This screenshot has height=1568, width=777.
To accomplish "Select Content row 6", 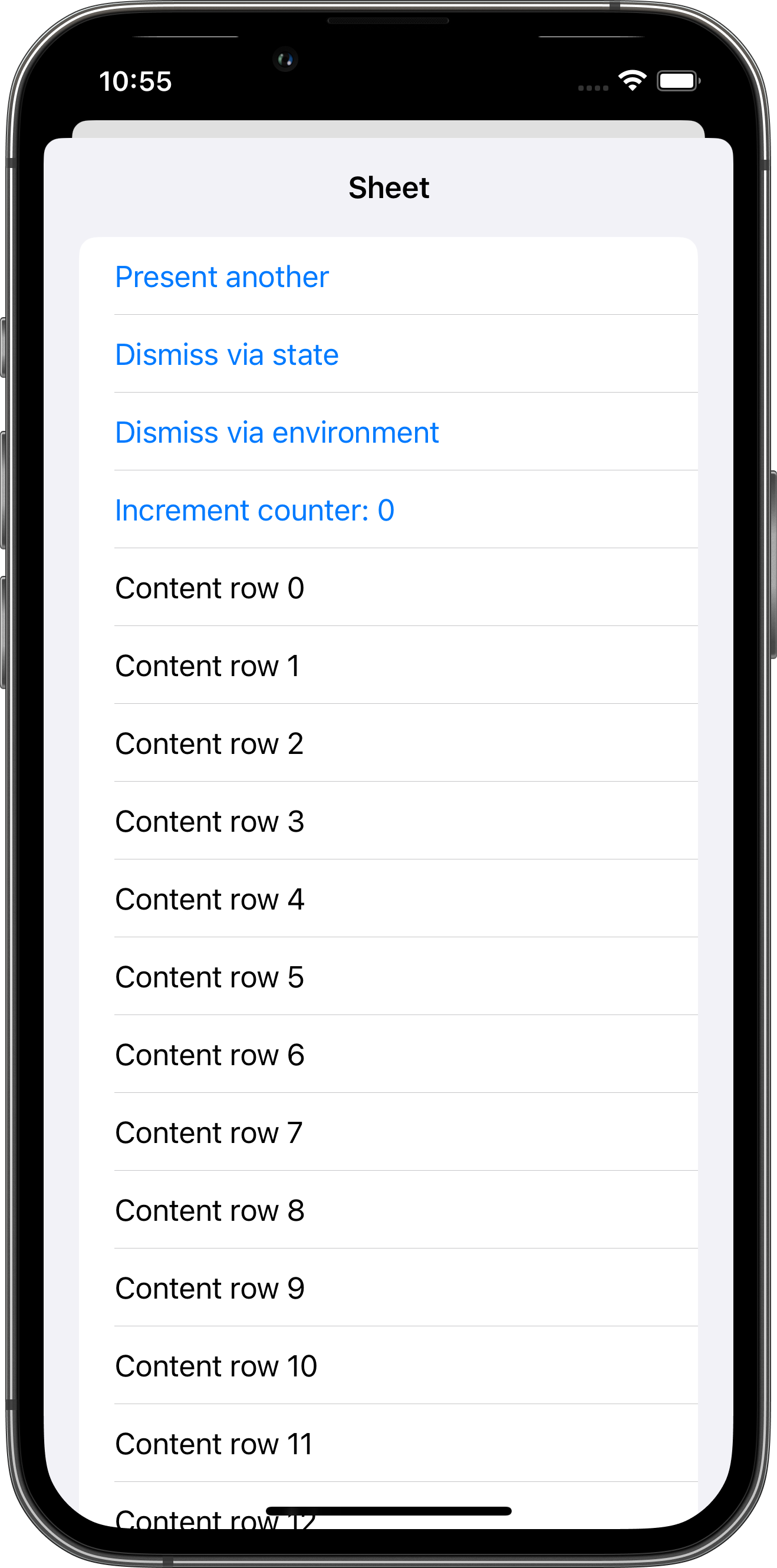I will tap(209, 1054).
